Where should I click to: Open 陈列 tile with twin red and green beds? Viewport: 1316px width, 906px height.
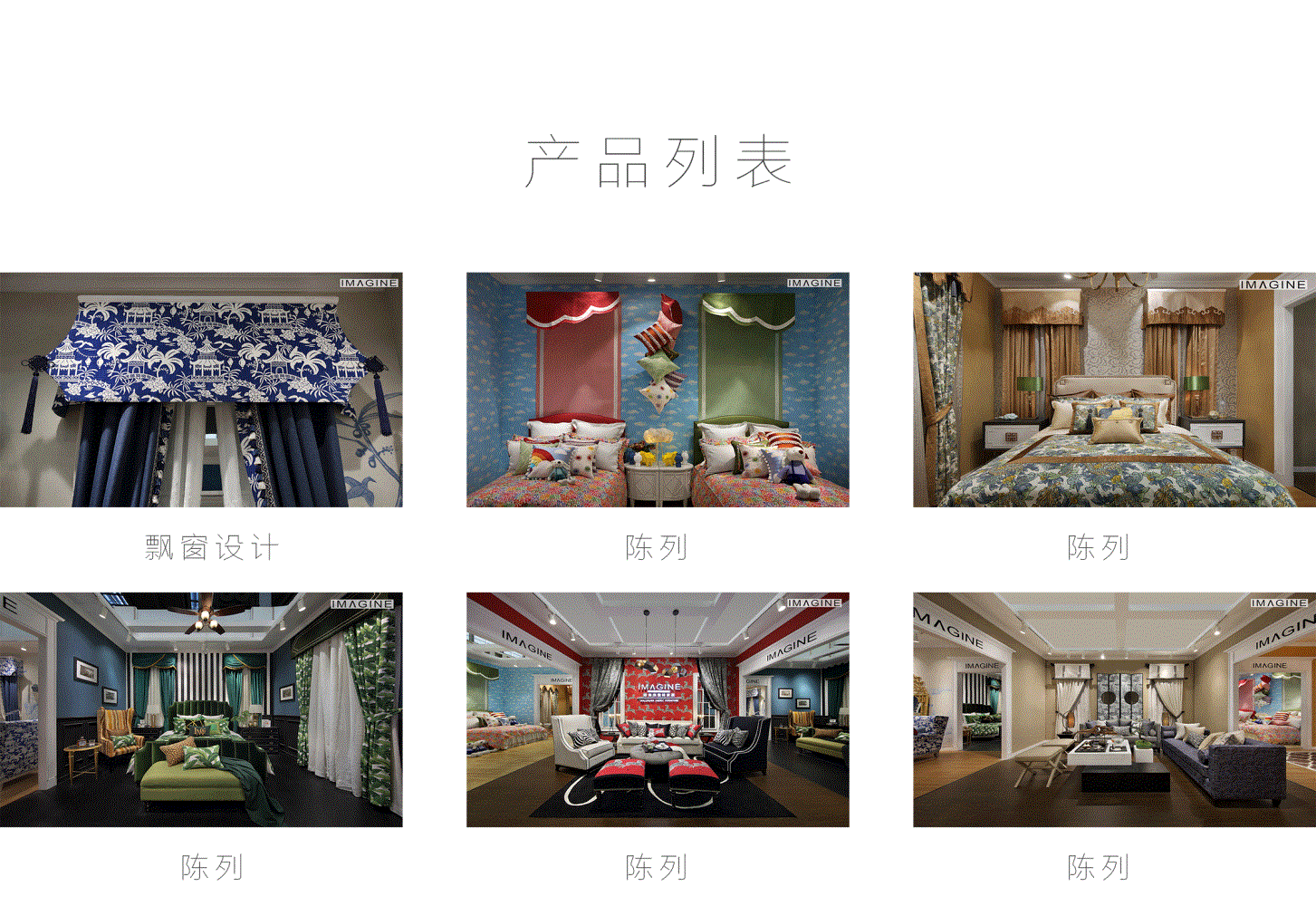tap(658, 390)
